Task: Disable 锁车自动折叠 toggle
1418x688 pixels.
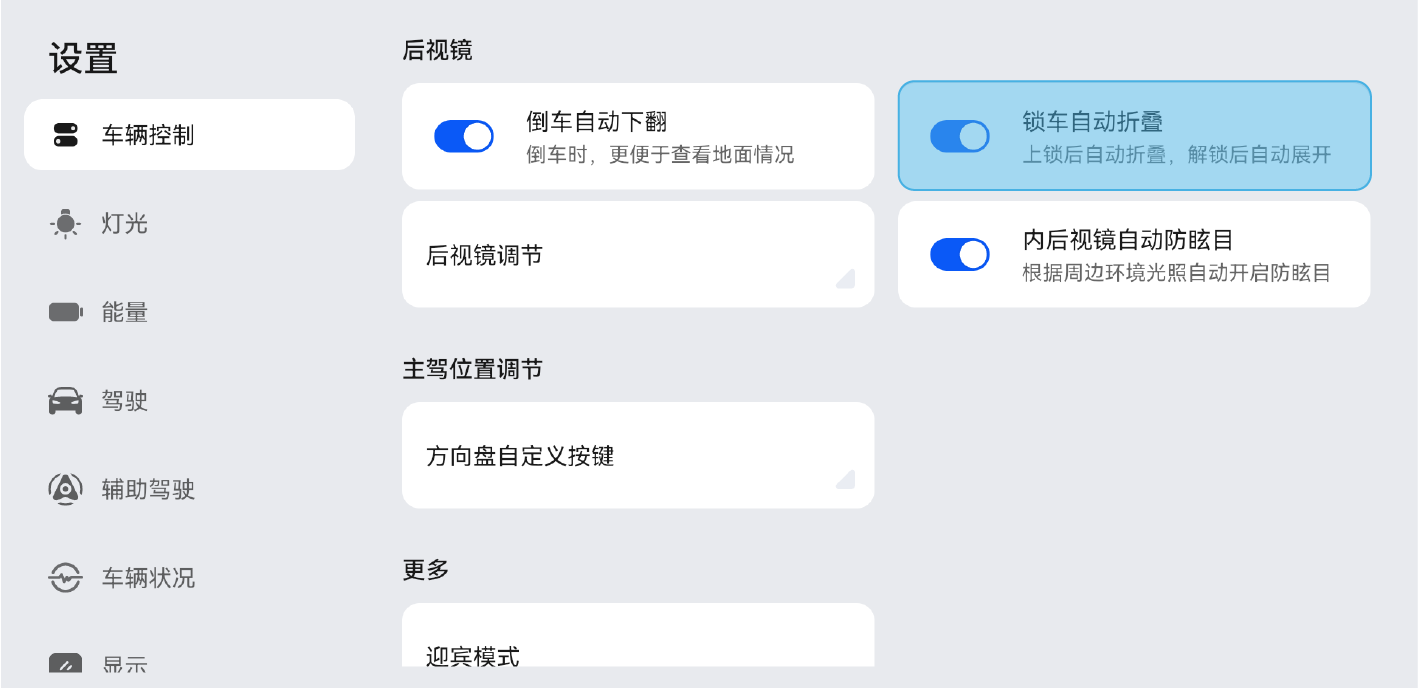Action: (x=959, y=136)
